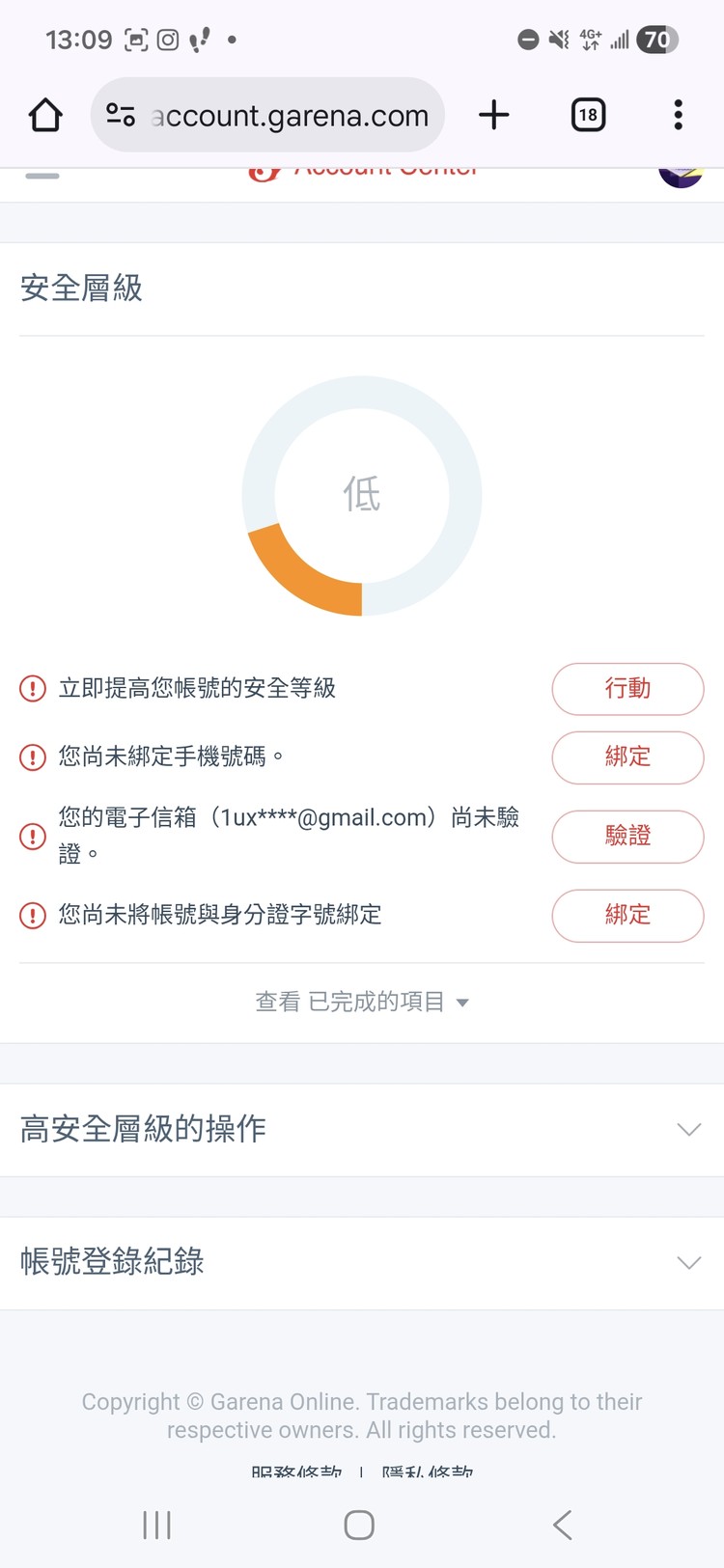Open the tab switcher showing 18 tabs
724x1568 pixels.
point(587,115)
